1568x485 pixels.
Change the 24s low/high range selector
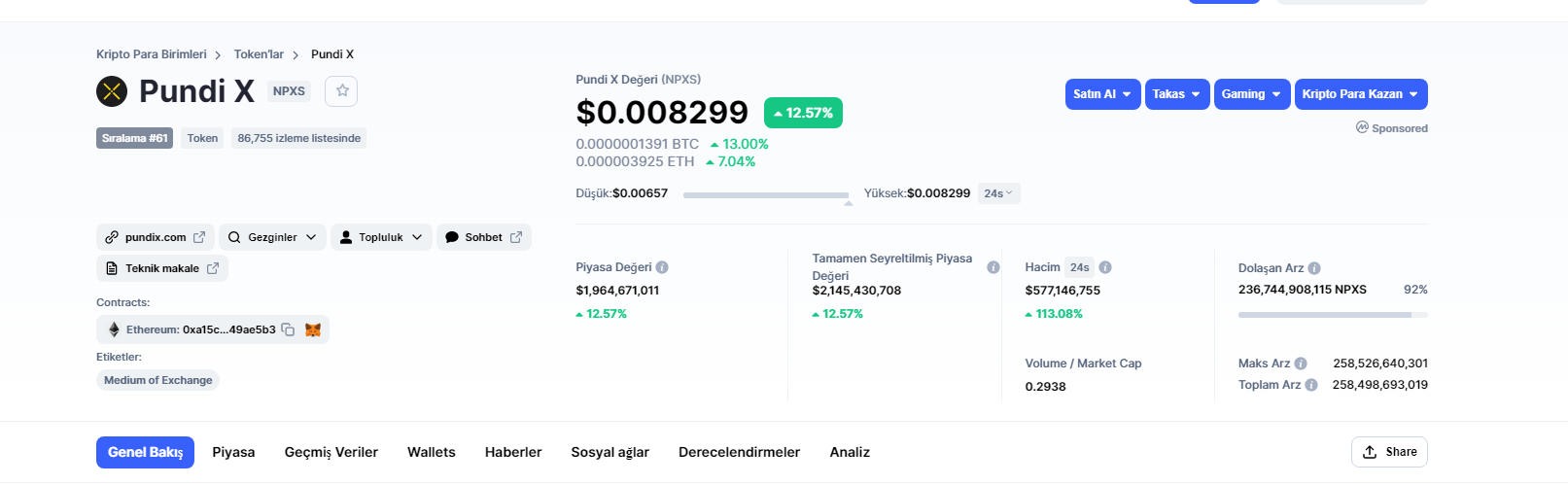pos(998,193)
